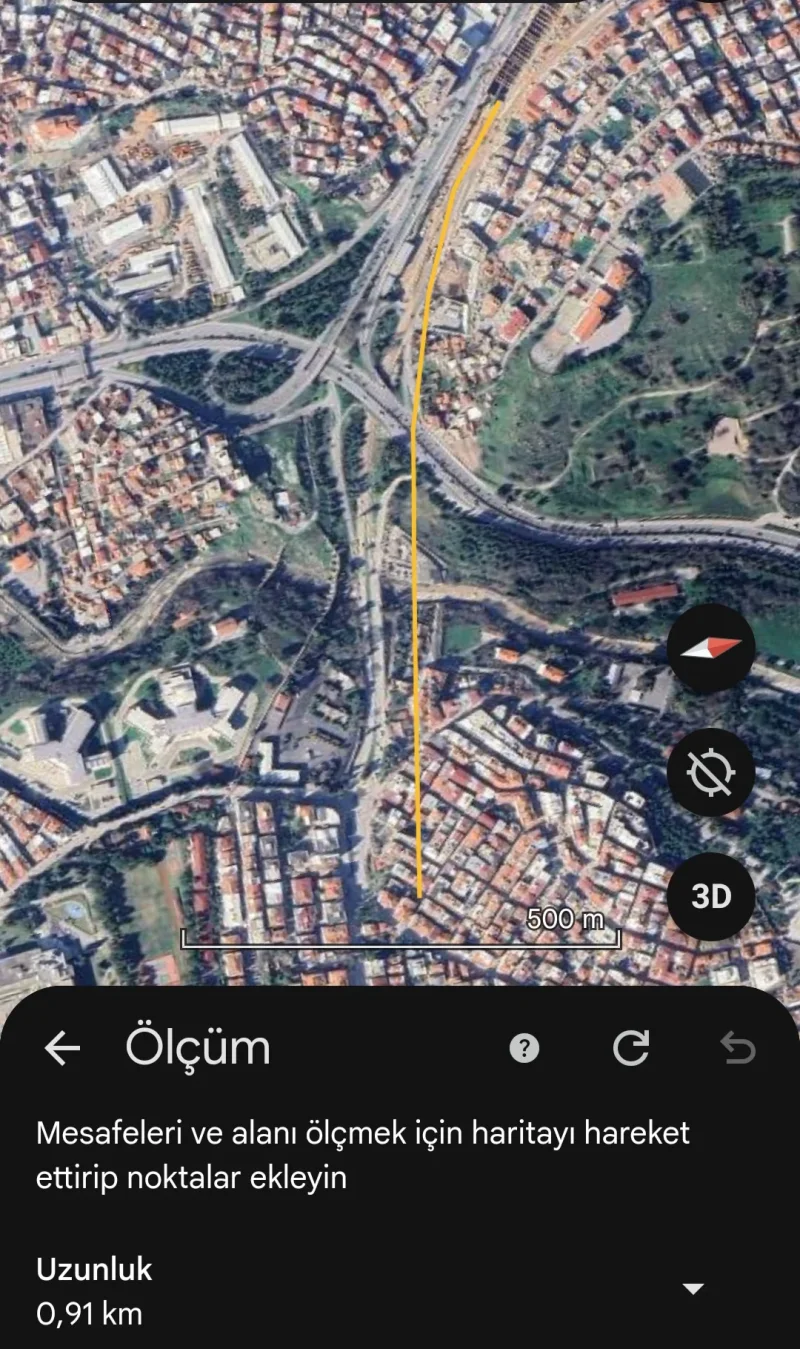Screen dimensions: 800x1349
Task: Open the measurement help icon
Action: pyautogui.click(x=524, y=1048)
